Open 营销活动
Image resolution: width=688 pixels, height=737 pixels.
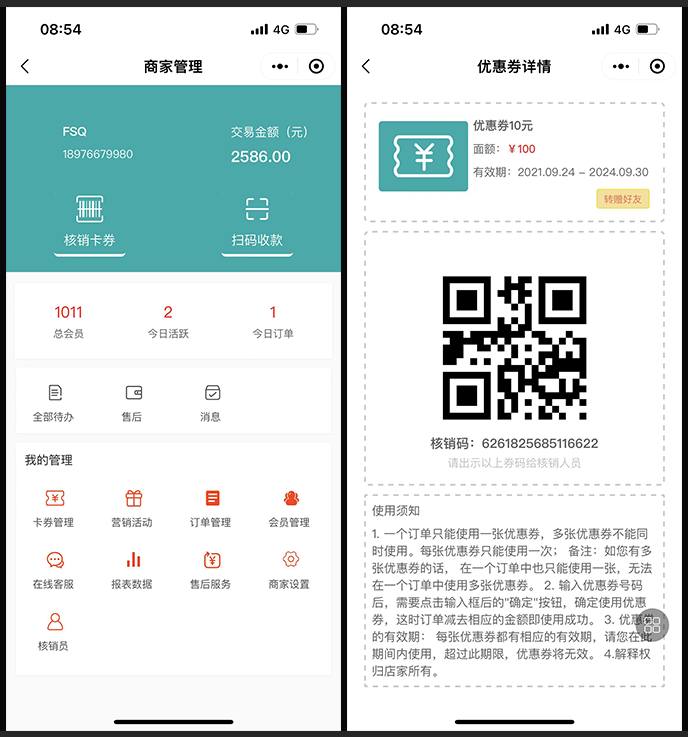[132, 508]
